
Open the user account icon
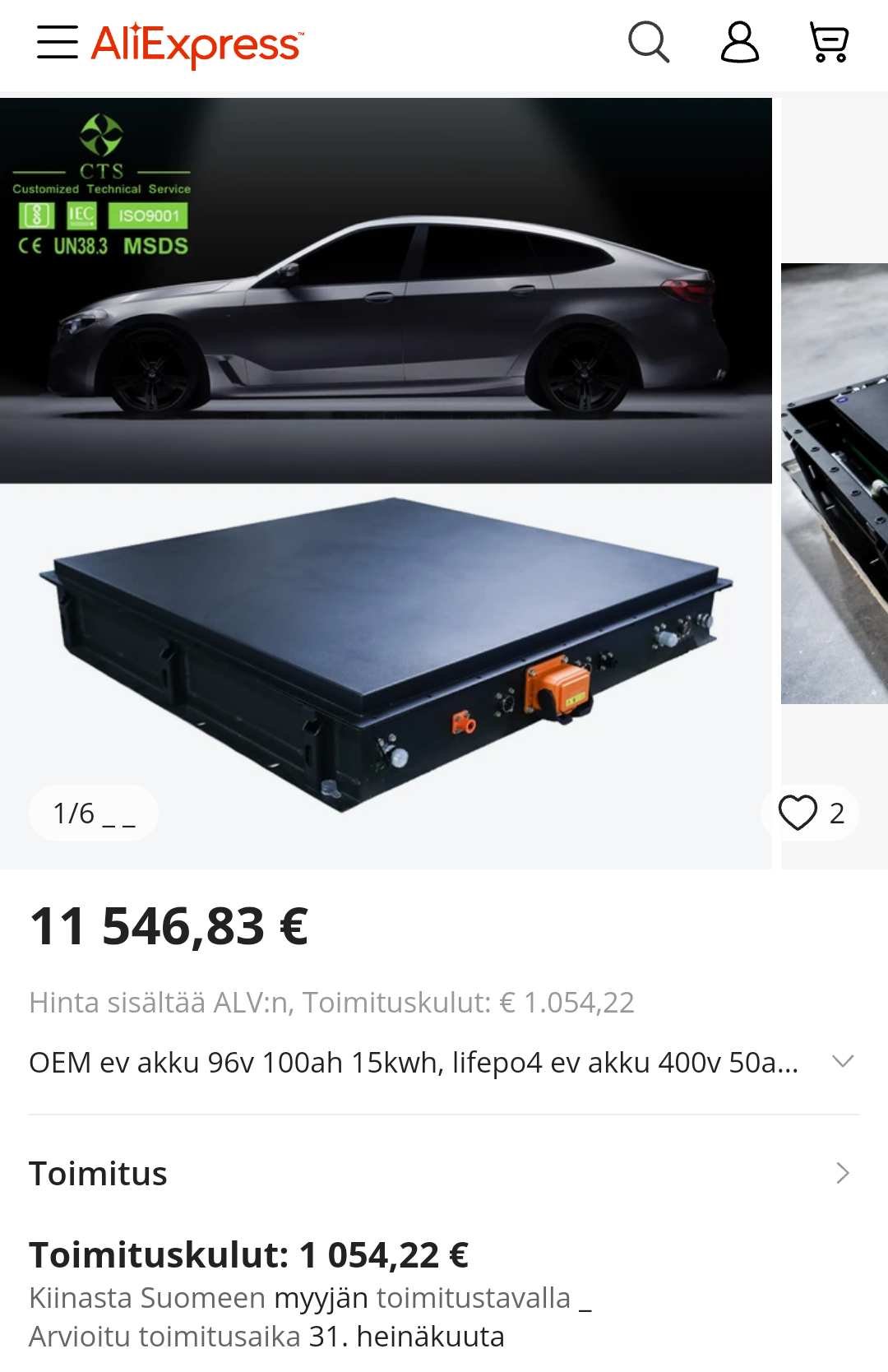739,42
